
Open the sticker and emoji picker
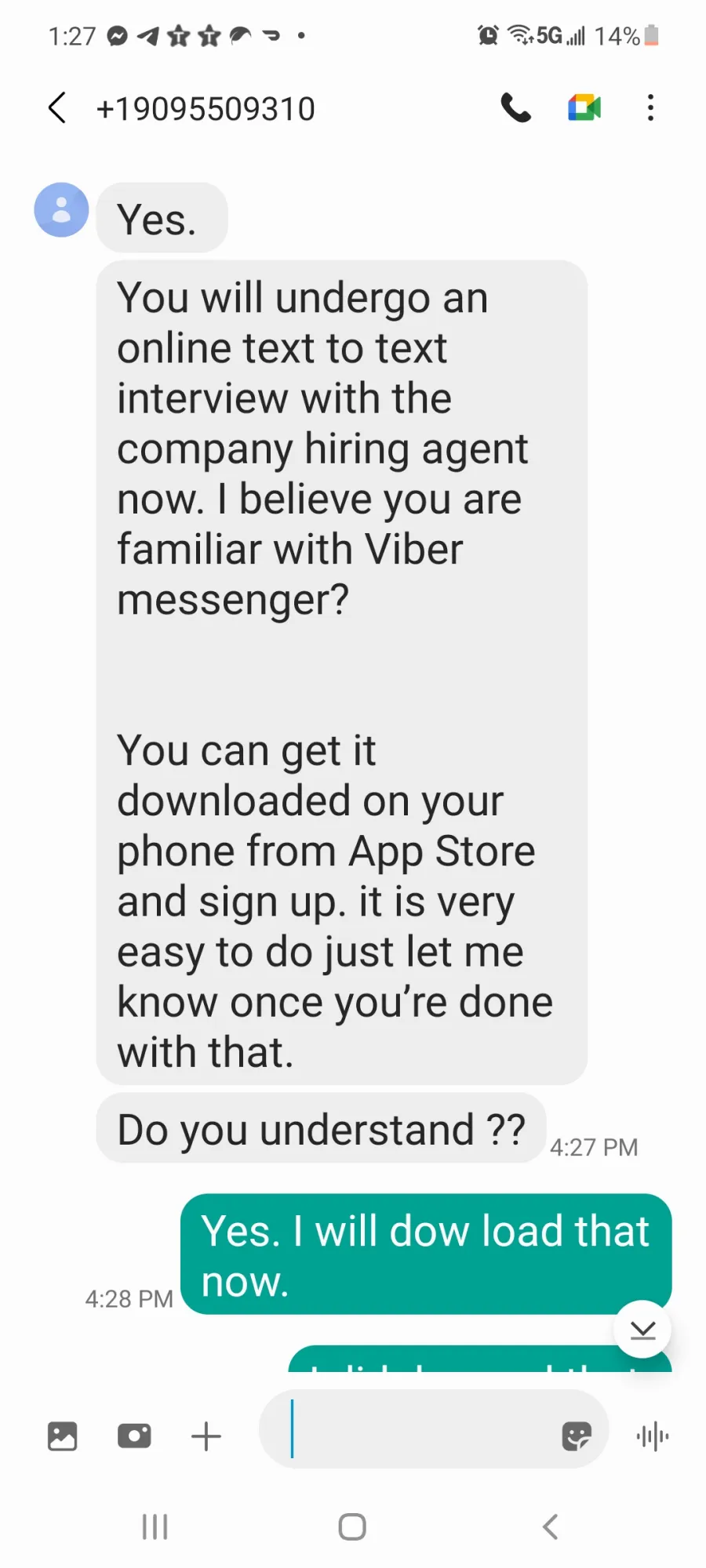577,1436
